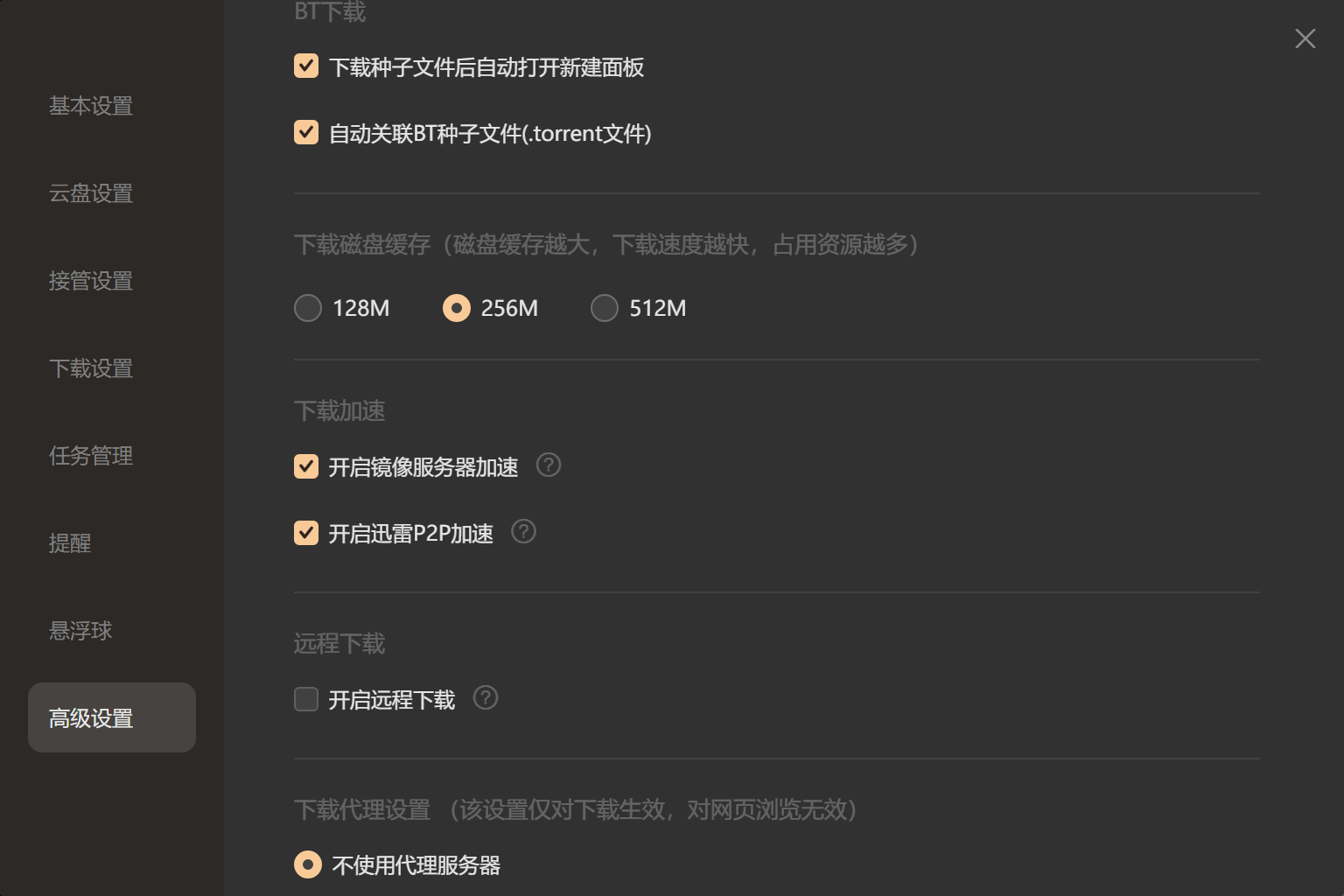
Task: Switch to 提醒 settings
Action: (x=70, y=543)
